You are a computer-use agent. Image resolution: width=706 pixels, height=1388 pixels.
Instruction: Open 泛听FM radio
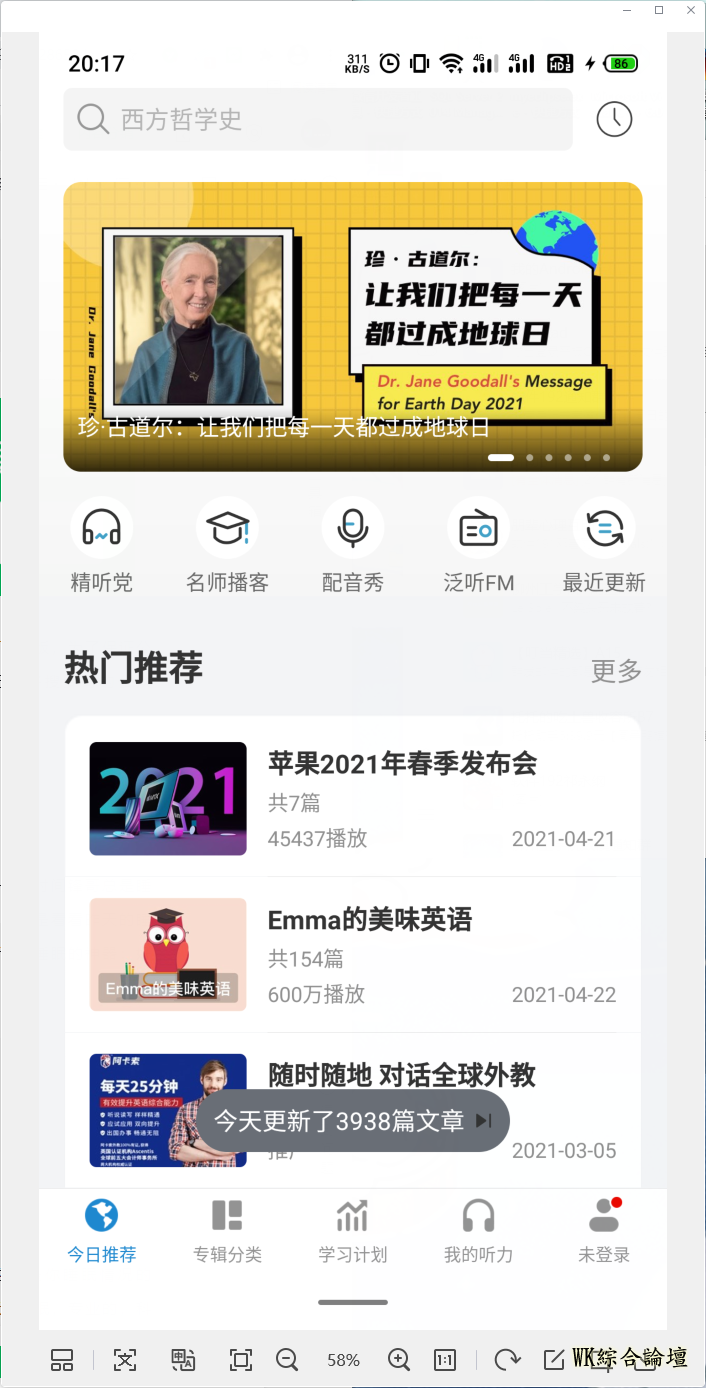(478, 547)
